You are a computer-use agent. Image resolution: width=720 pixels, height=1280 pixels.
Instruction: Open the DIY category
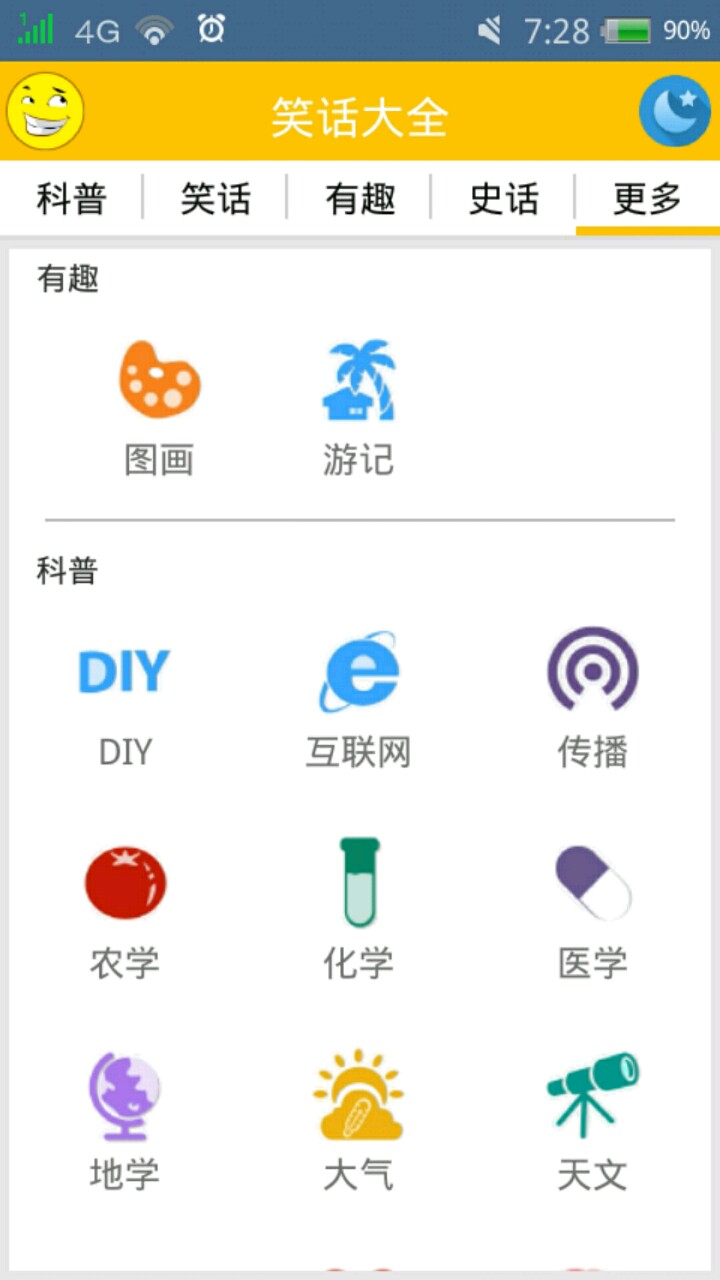point(125,697)
